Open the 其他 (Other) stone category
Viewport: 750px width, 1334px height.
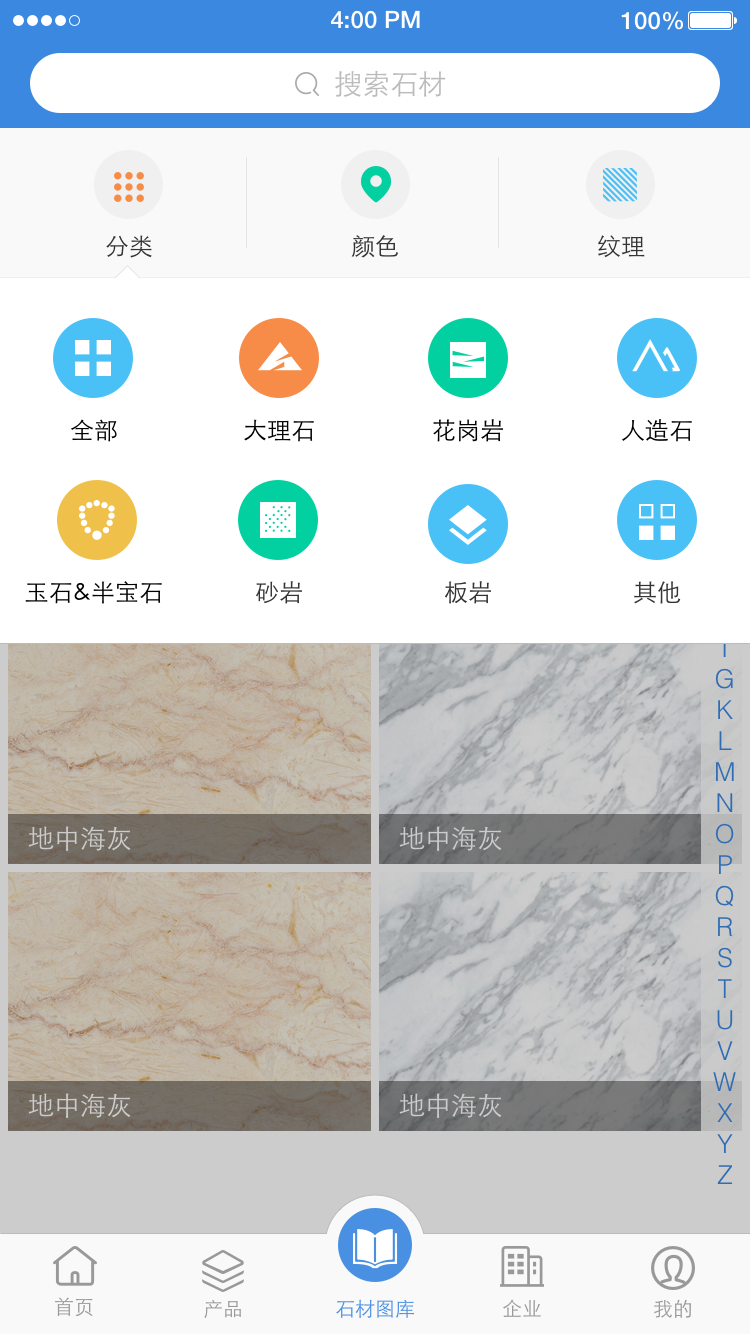tap(656, 520)
